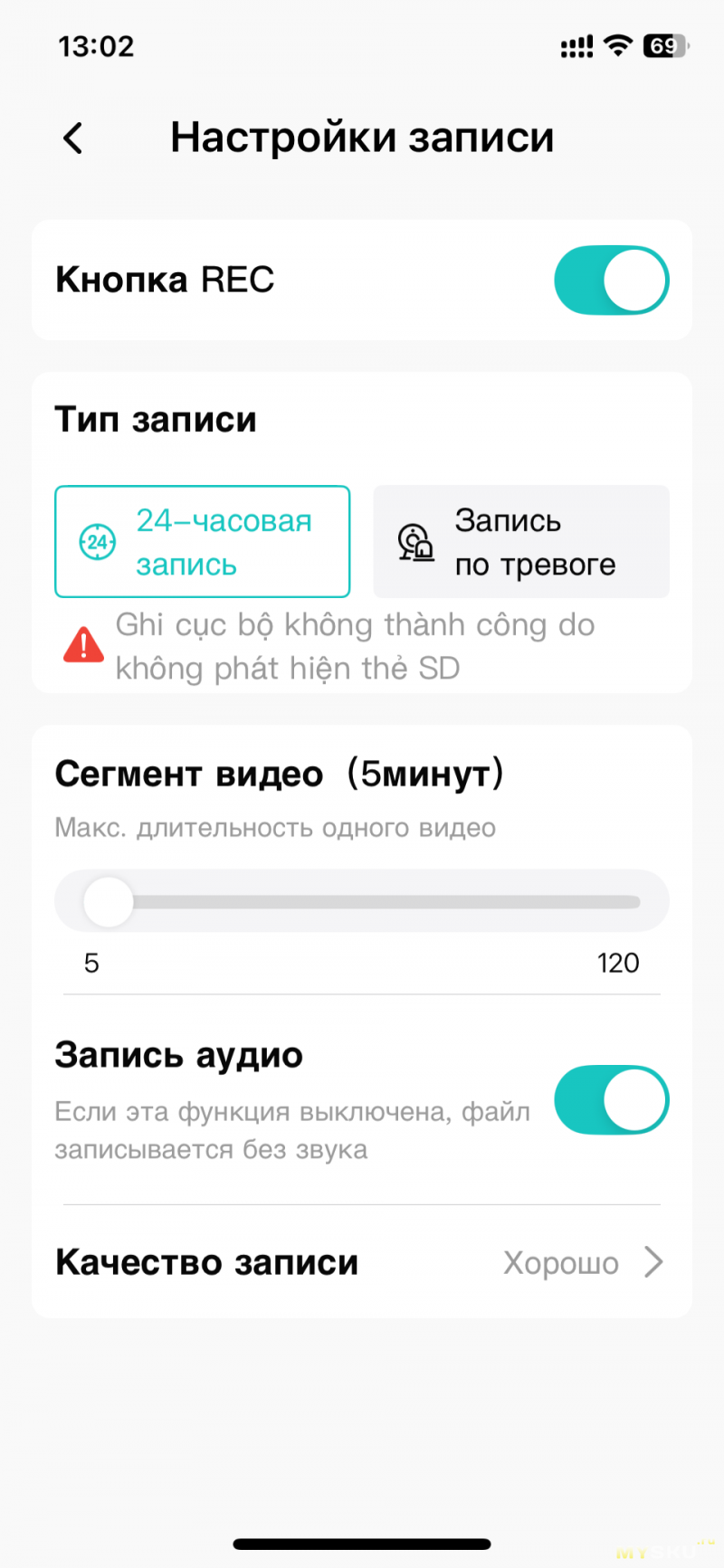Image resolution: width=724 pixels, height=1568 pixels.
Task: Tap the Сегмент видео duration slider
Action: [362, 902]
